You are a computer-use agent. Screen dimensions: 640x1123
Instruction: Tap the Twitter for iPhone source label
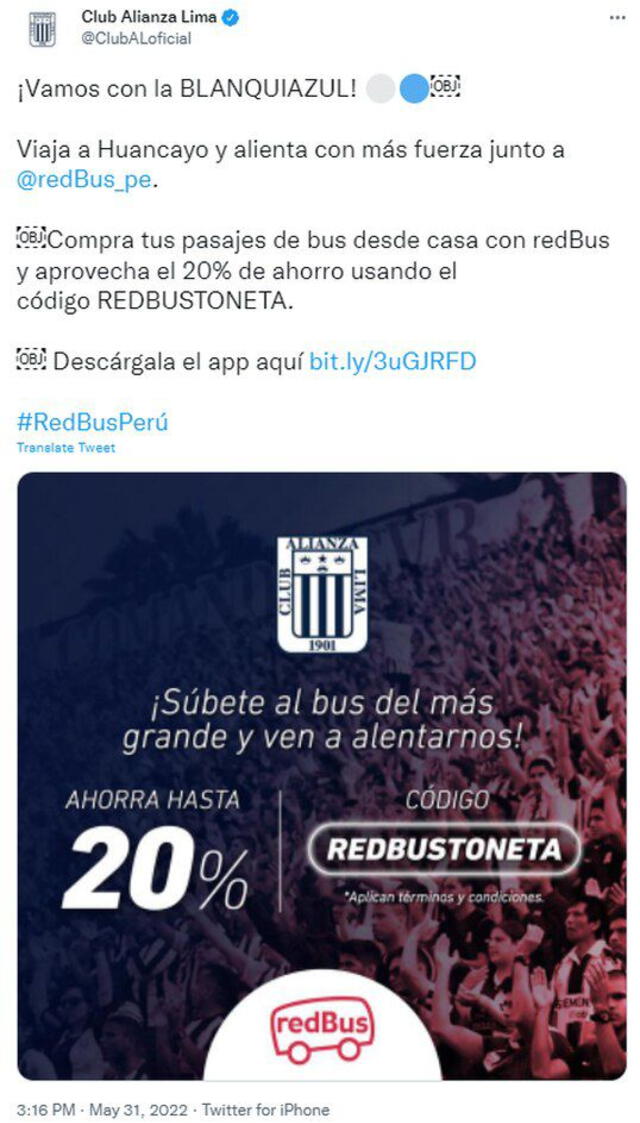coord(265,1110)
